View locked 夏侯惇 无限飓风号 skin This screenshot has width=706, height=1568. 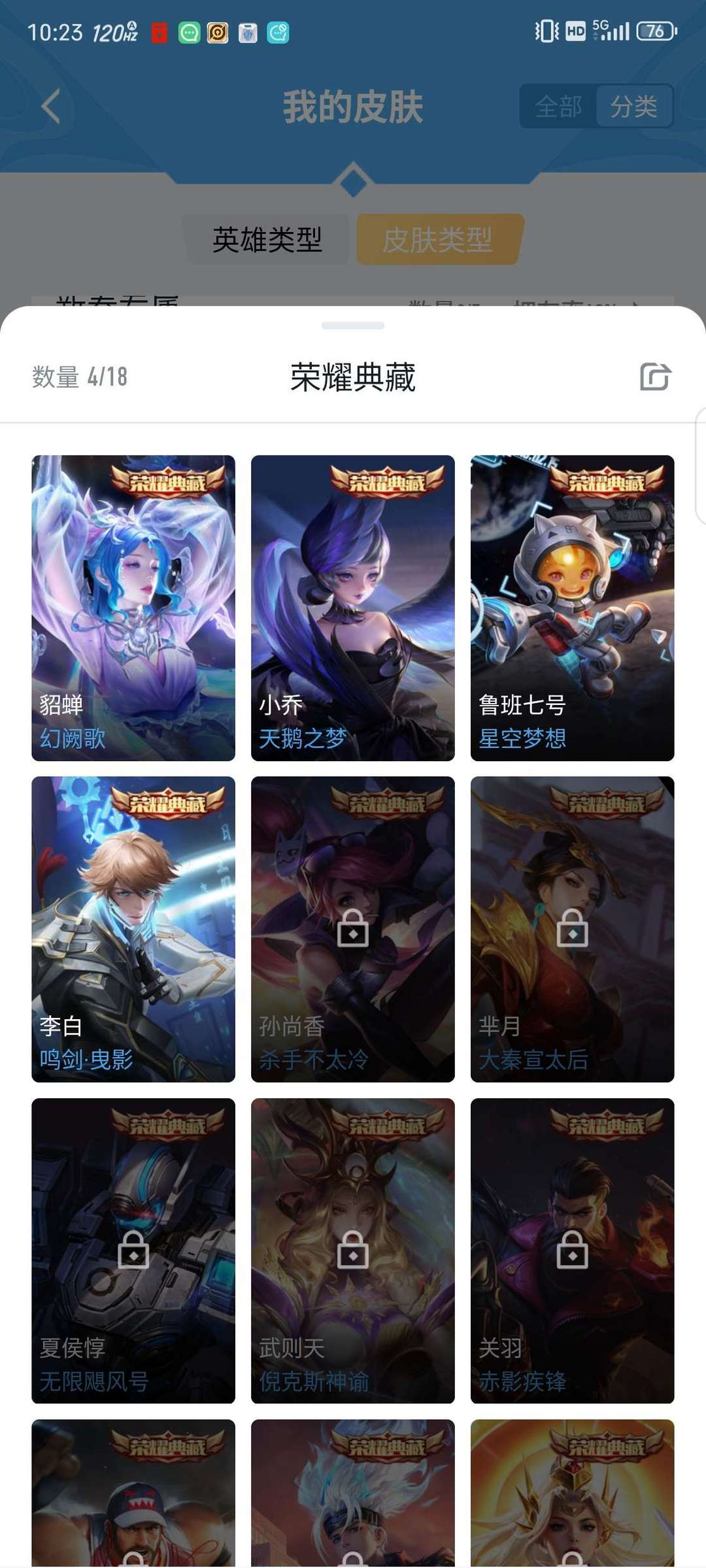133,1250
